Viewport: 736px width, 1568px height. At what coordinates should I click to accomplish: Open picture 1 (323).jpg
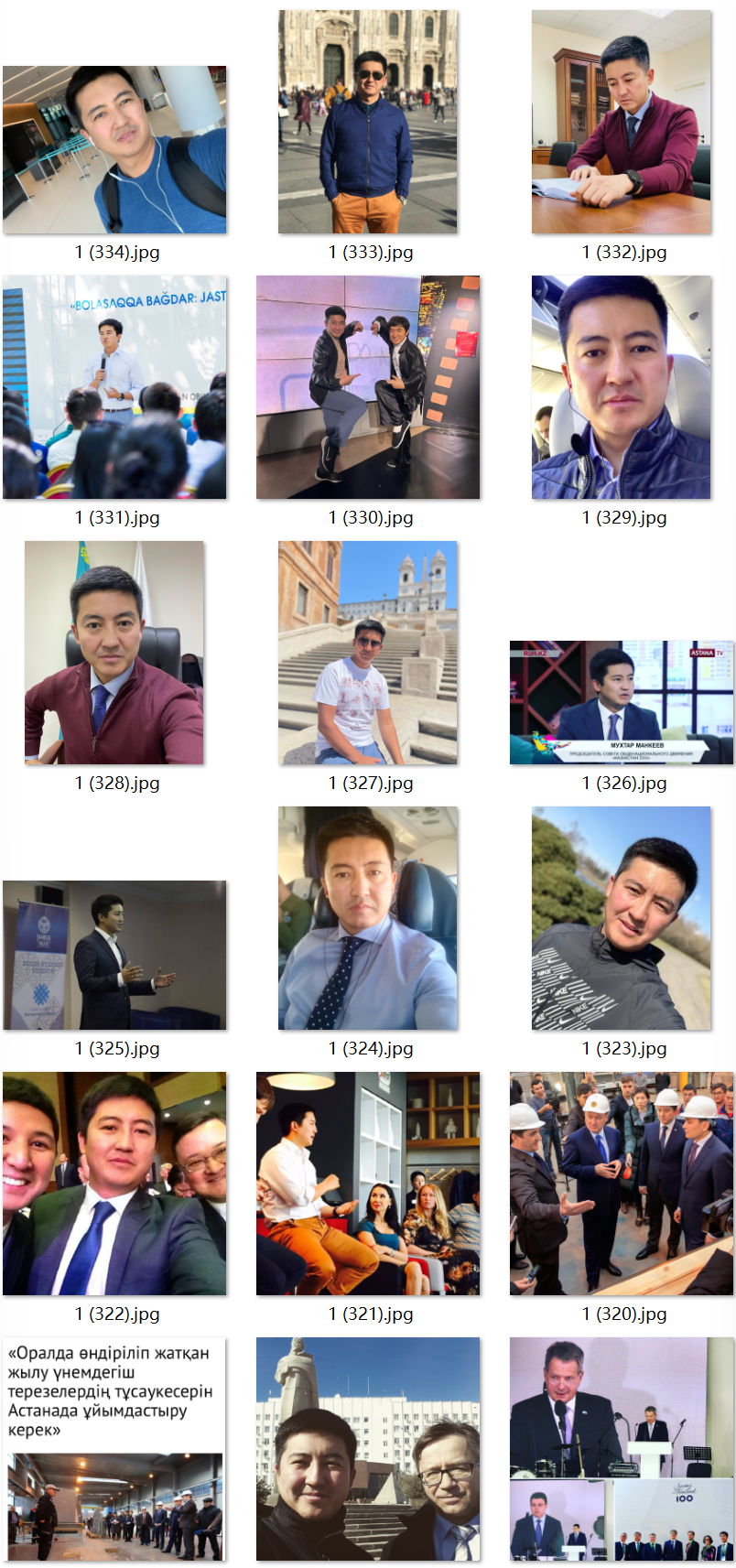coord(622,918)
